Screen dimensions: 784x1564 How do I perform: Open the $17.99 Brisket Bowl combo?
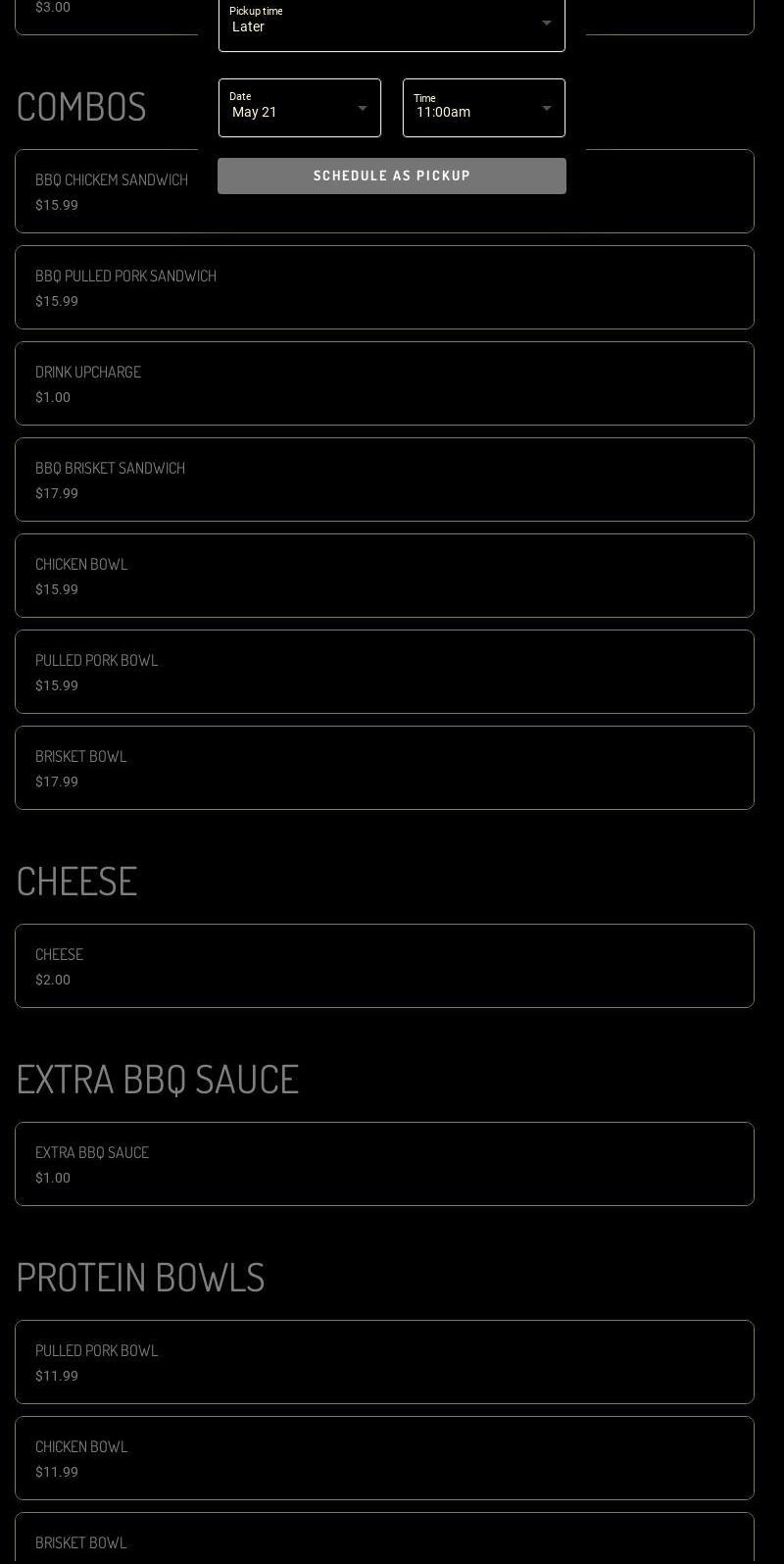(x=384, y=768)
